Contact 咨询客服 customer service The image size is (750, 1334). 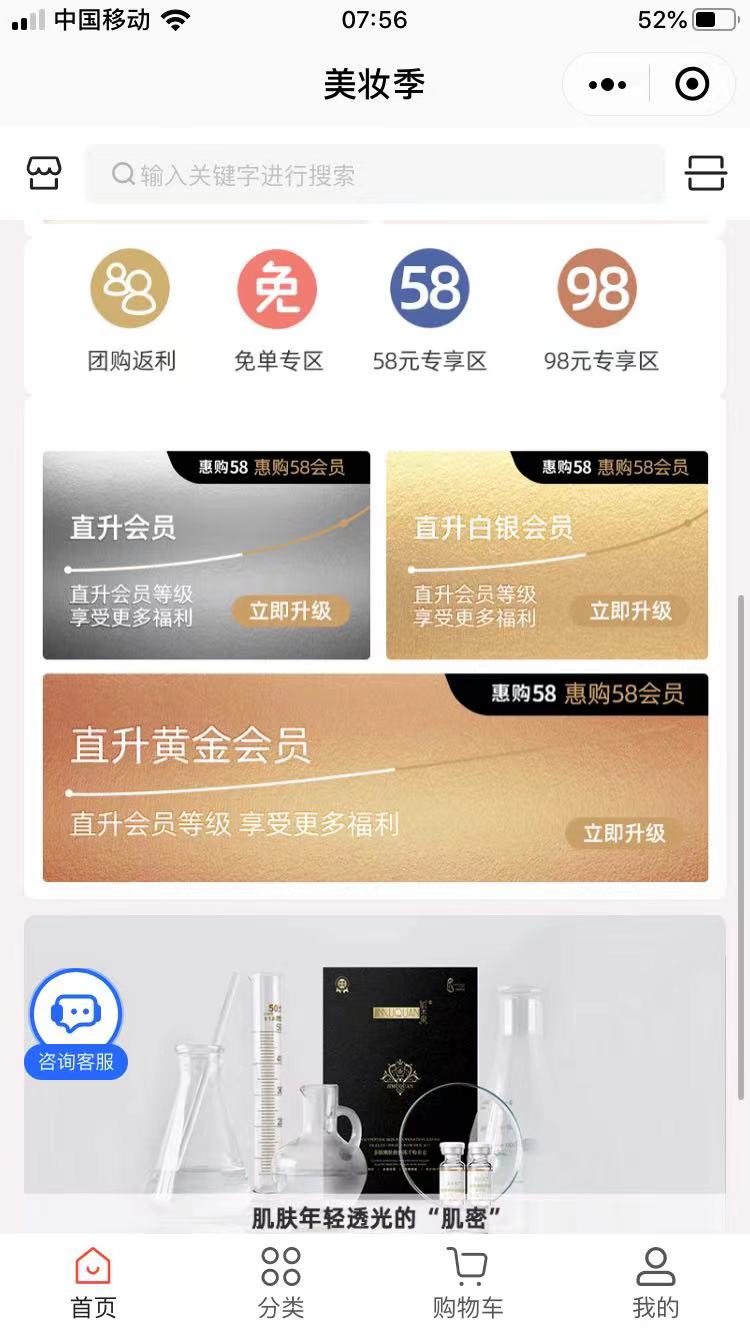click(76, 1025)
